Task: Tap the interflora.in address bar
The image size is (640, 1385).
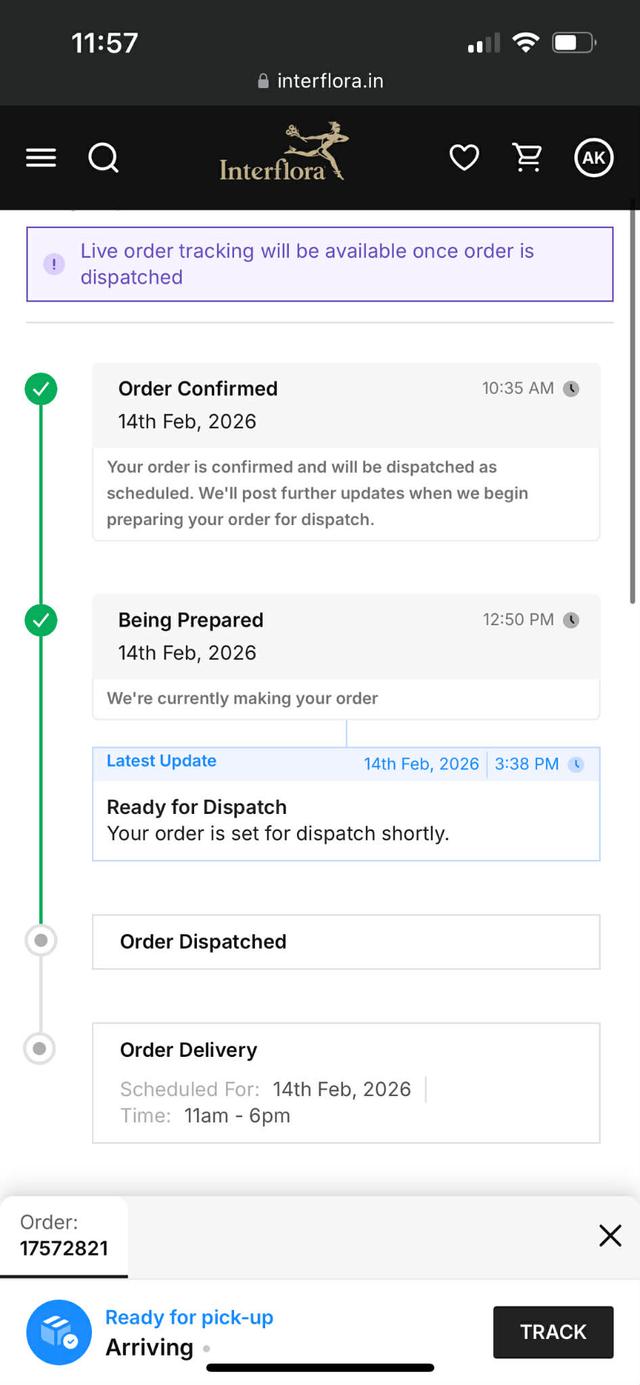Action: click(x=320, y=81)
